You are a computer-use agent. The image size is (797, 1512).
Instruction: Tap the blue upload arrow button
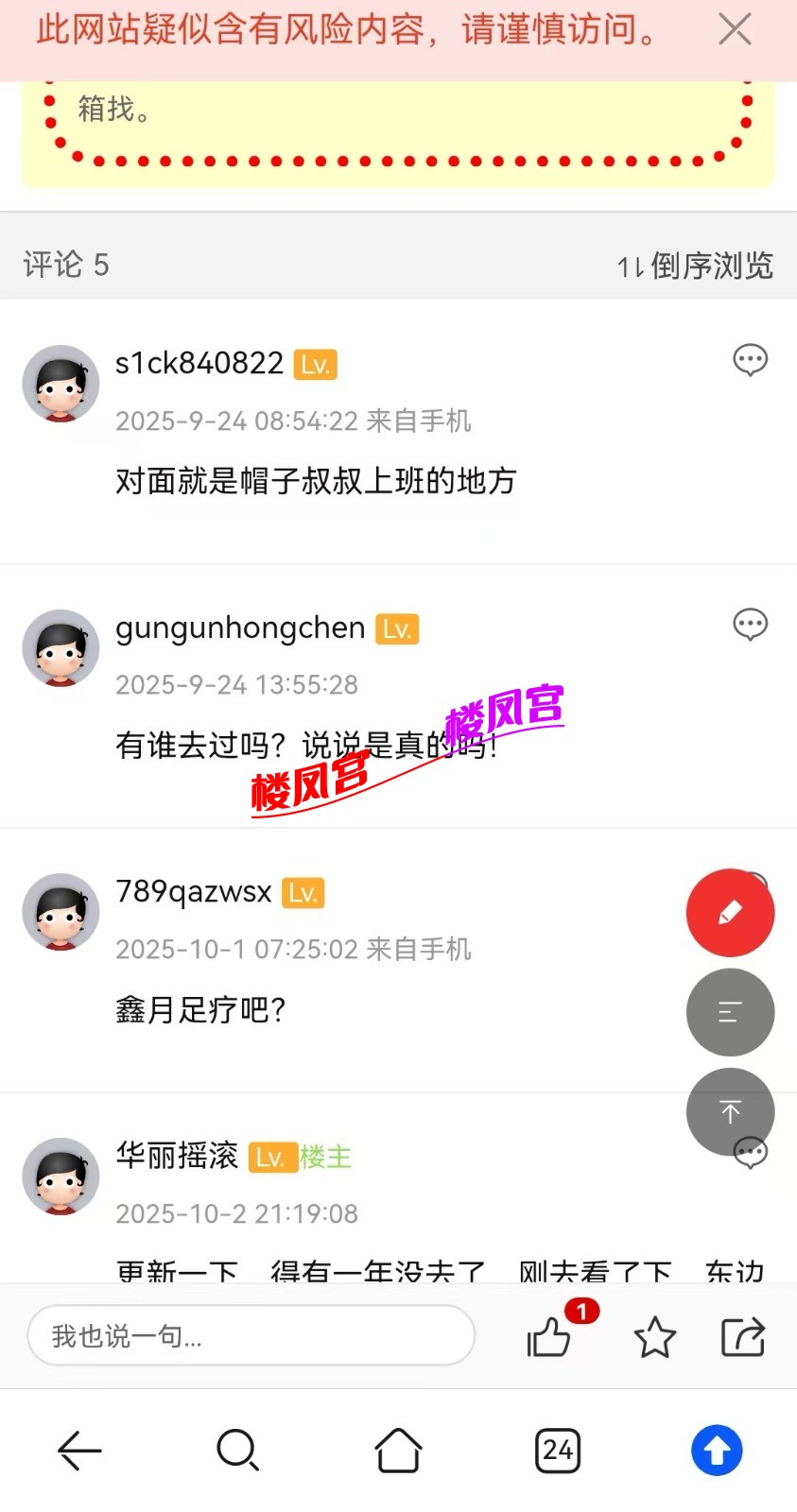point(717,1450)
